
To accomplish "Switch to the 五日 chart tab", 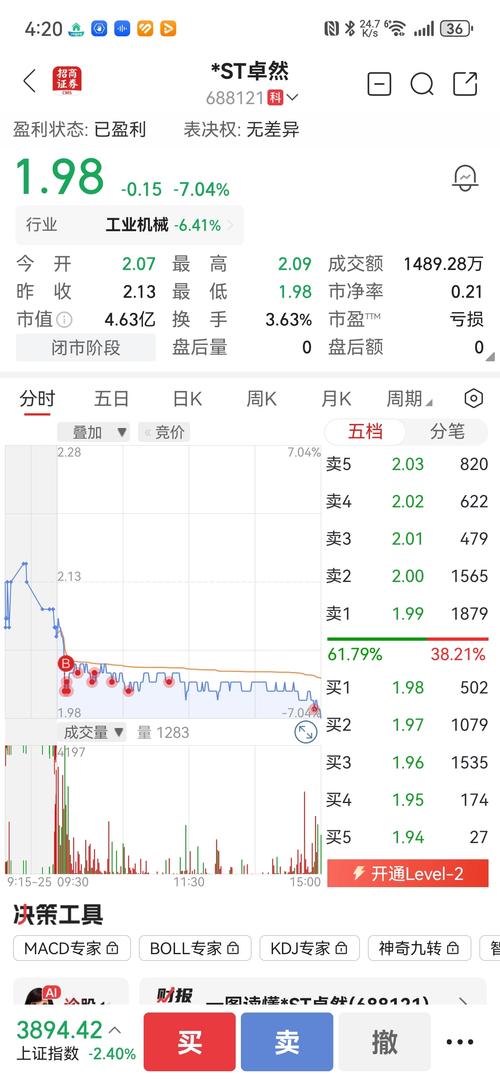I will point(111,398).
